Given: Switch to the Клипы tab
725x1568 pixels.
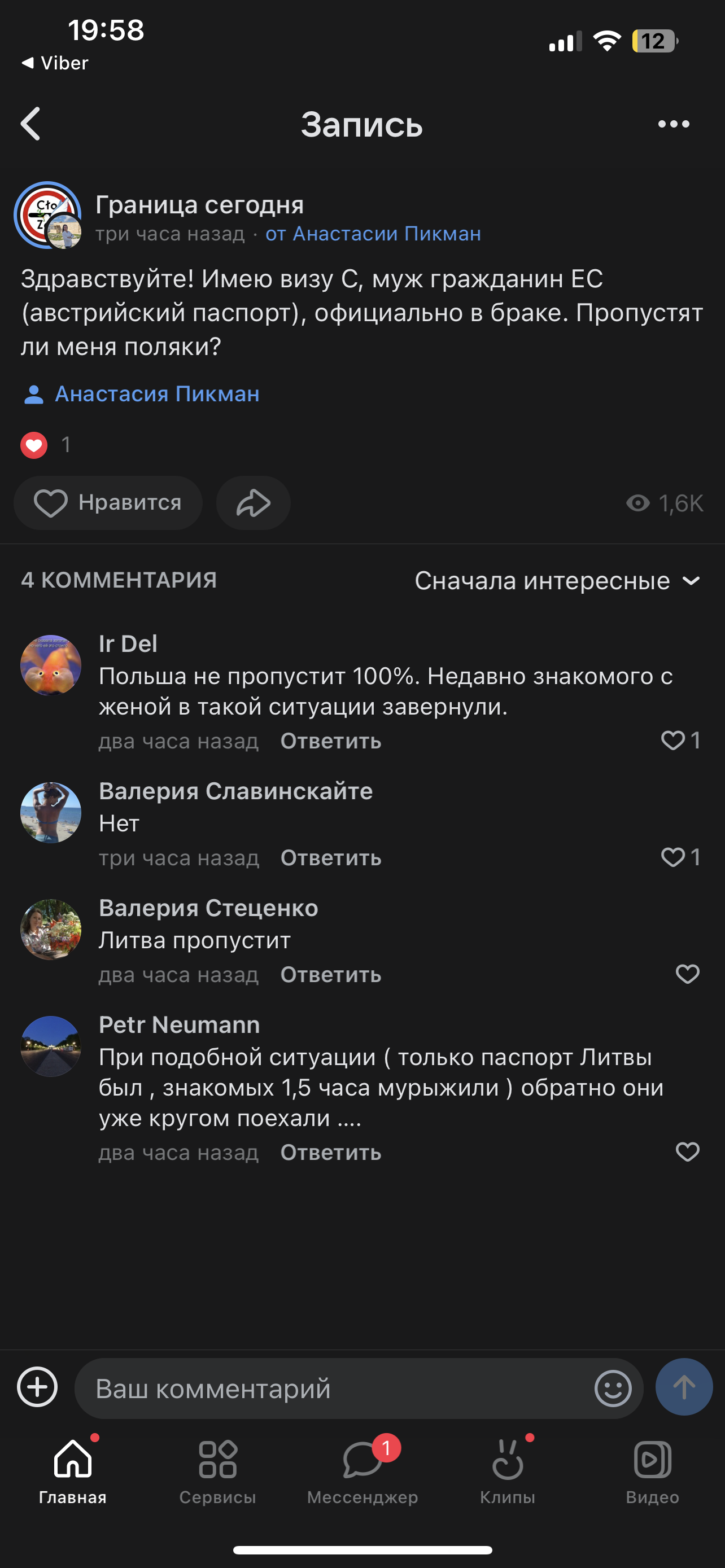Looking at the screenshot, I should (x=507, y=1471).
